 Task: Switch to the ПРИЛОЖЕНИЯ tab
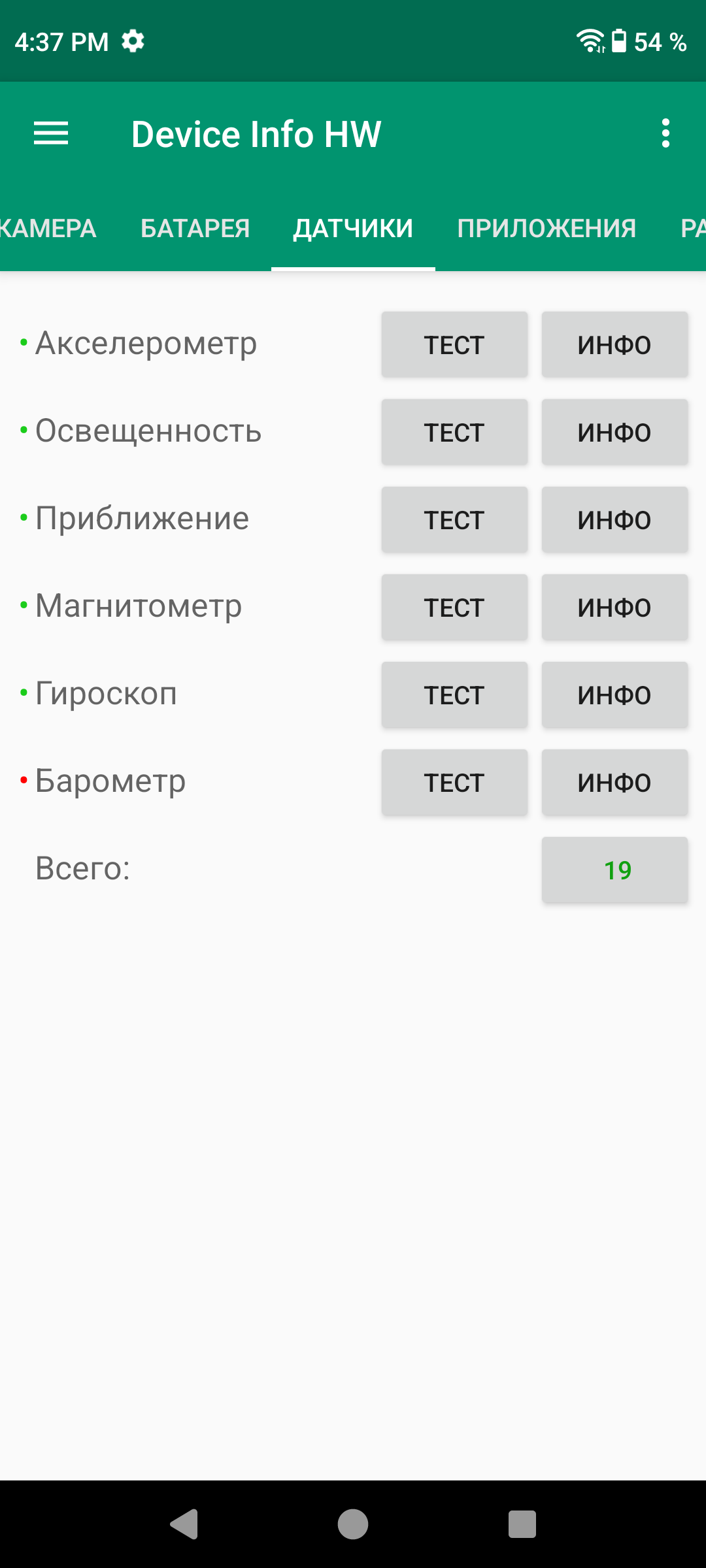click(546, 229)
